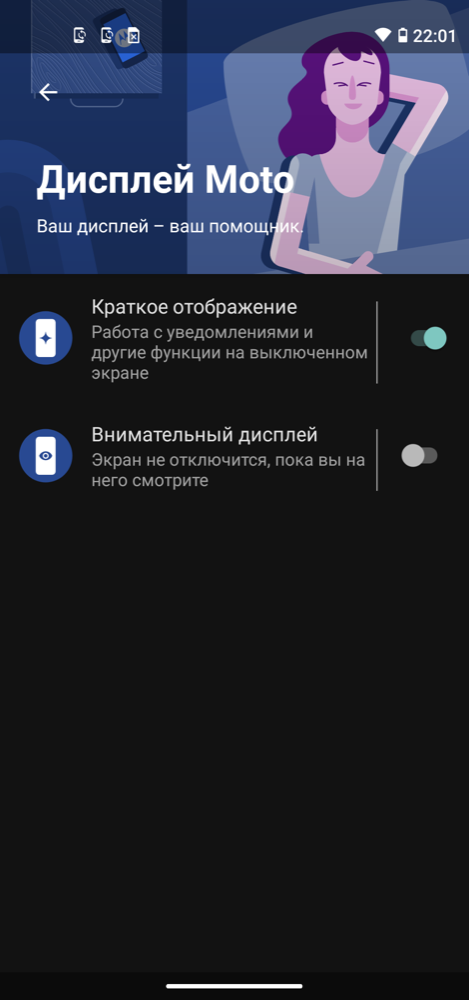Enable the Внимательный дисплей switch

point(419,455)
